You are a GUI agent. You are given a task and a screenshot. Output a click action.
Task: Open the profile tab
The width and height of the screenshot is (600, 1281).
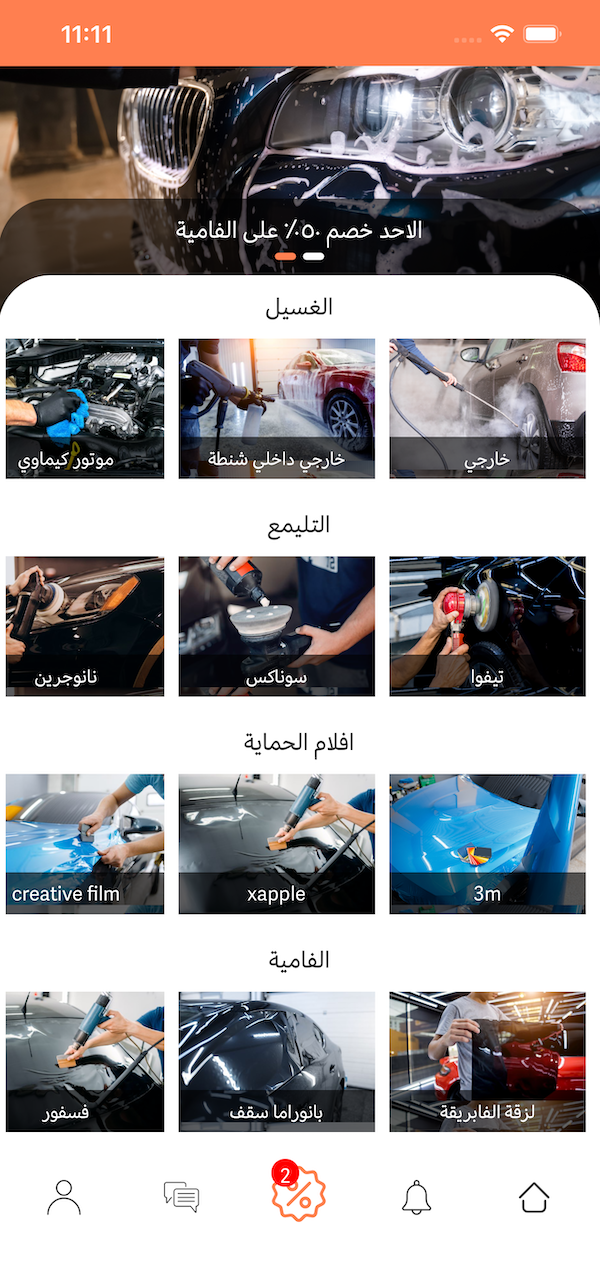click(x=64, y=1197)
